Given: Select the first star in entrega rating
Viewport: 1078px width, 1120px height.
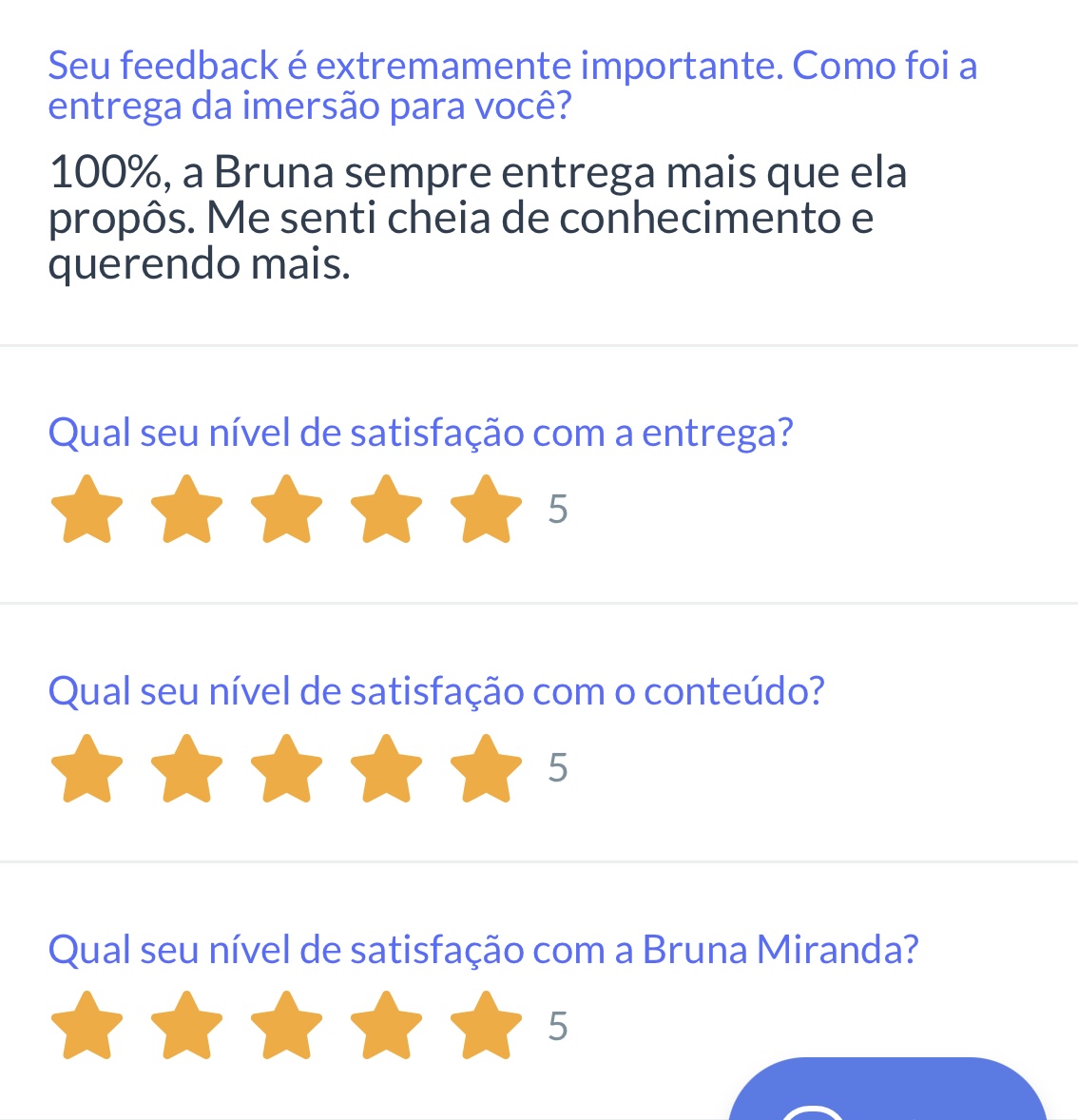Looking at the screenshot, I should (87, 511).
